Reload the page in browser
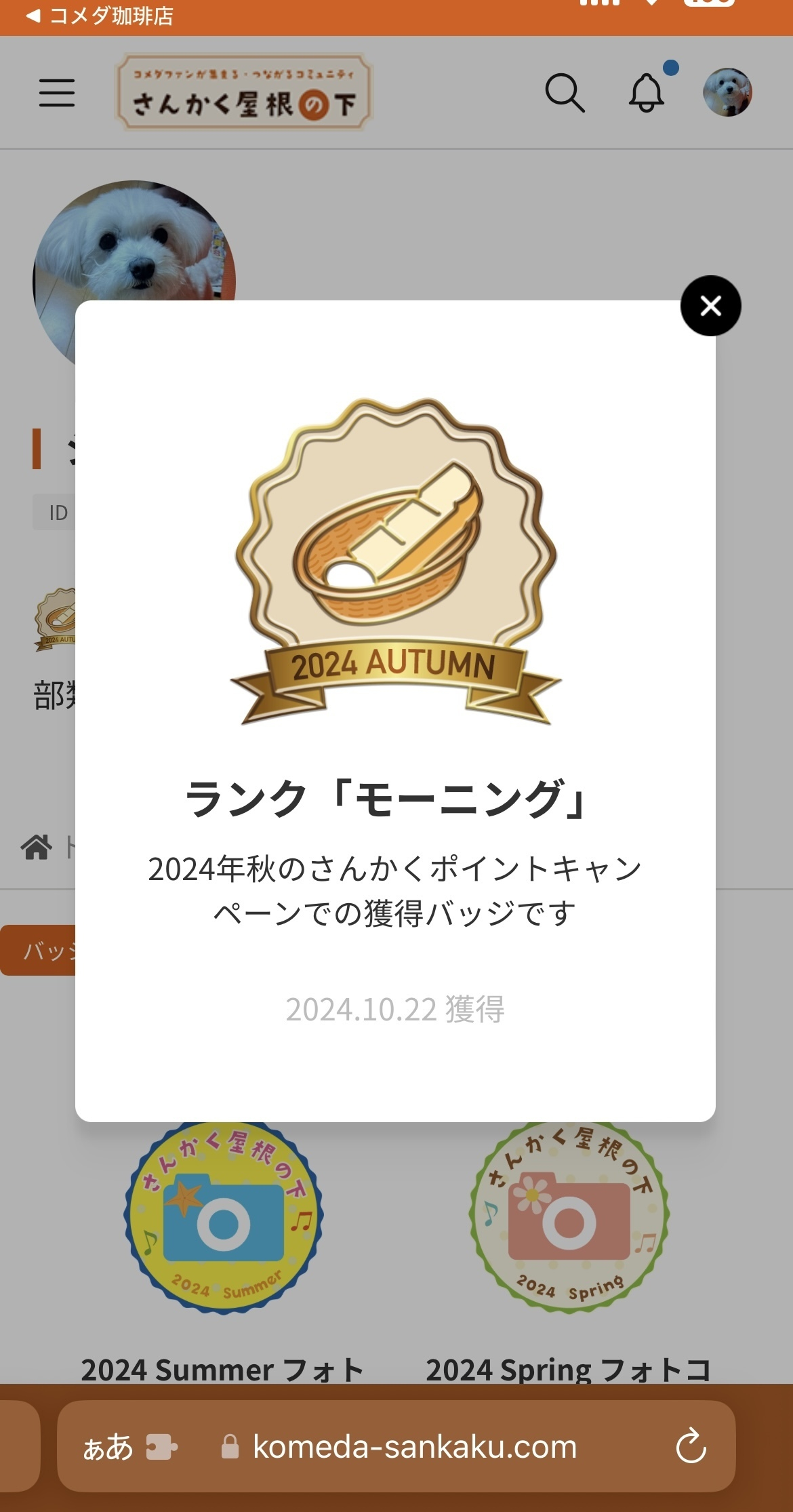This screenshot has height=1512, width=793. coord(691,1446)
